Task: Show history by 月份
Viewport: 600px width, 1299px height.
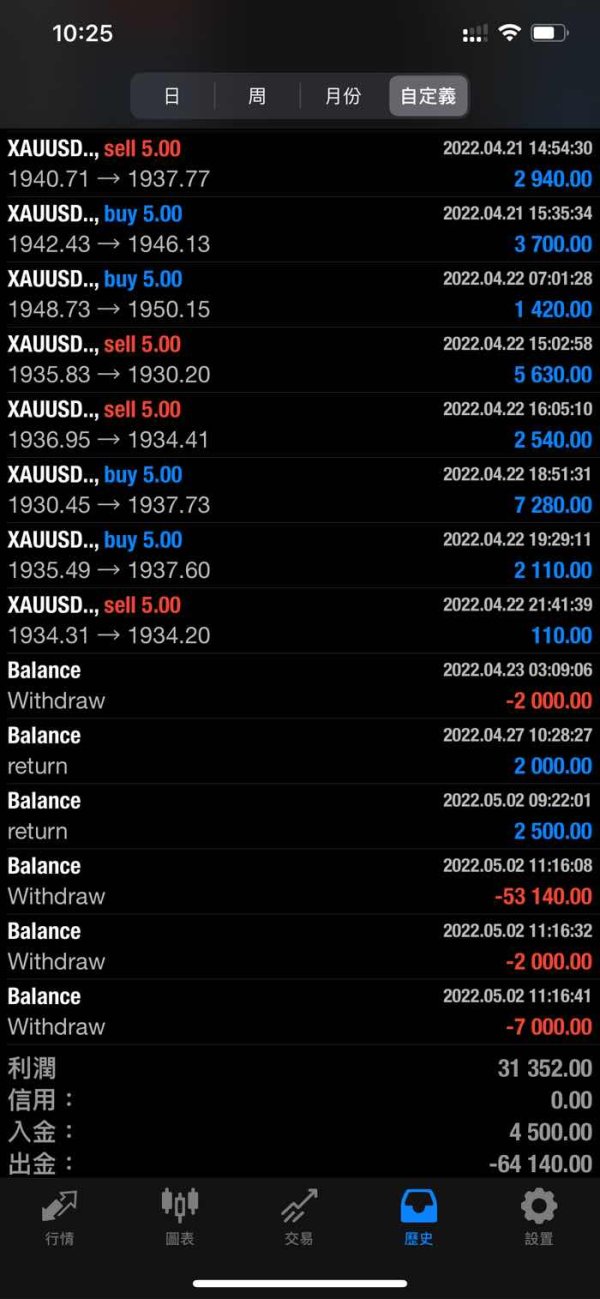Action: (343, 97)
